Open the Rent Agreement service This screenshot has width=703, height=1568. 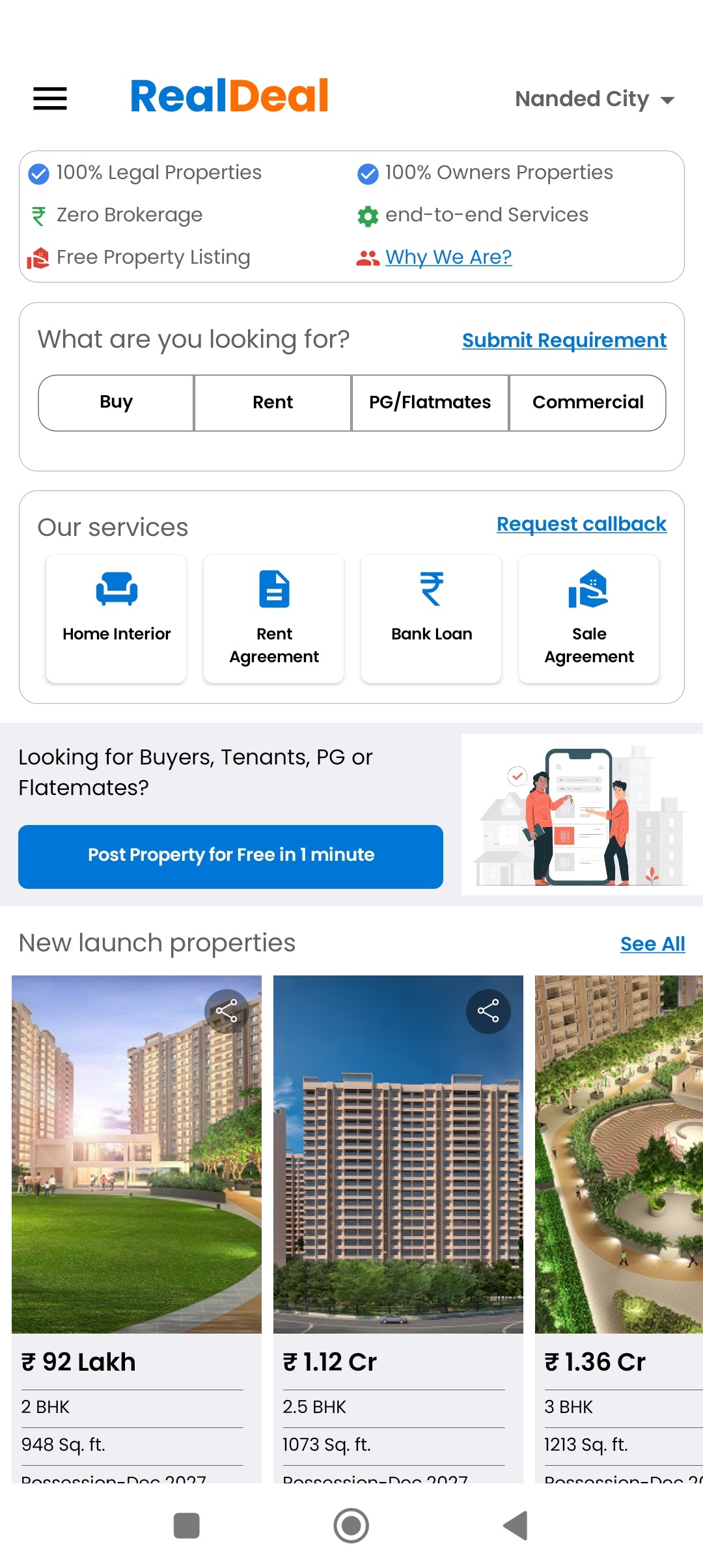tap(274, 618)
